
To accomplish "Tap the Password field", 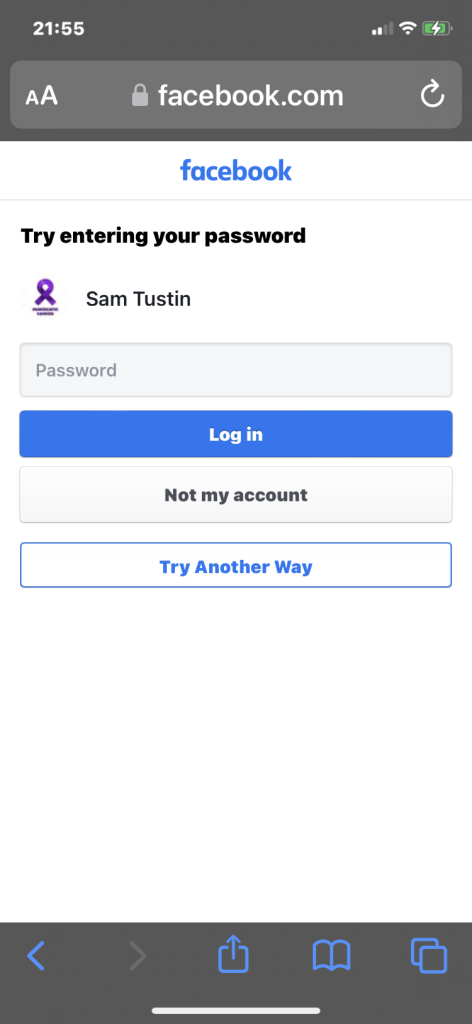I will [x=236, y=370].
